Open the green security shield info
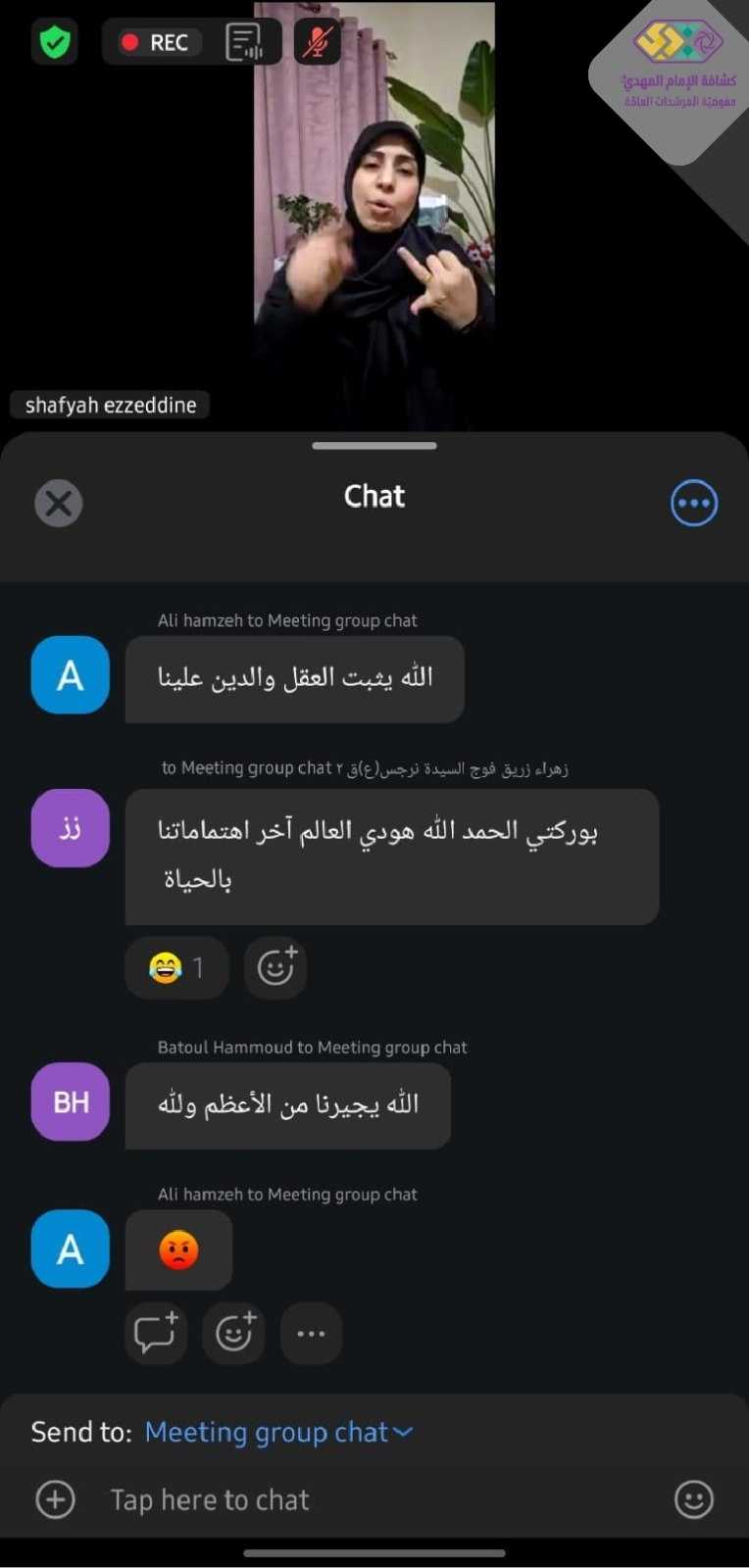 click(55, 42)
